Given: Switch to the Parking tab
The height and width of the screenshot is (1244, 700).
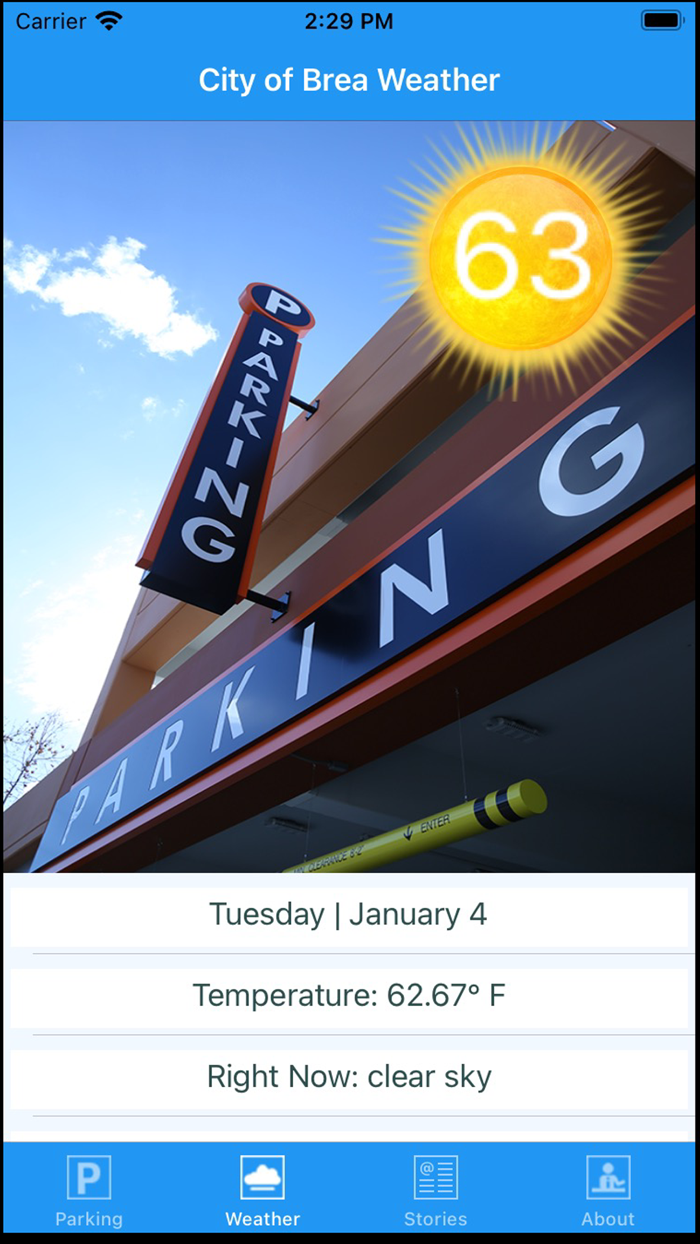Looking at the screenshot, I should 89,1191.
